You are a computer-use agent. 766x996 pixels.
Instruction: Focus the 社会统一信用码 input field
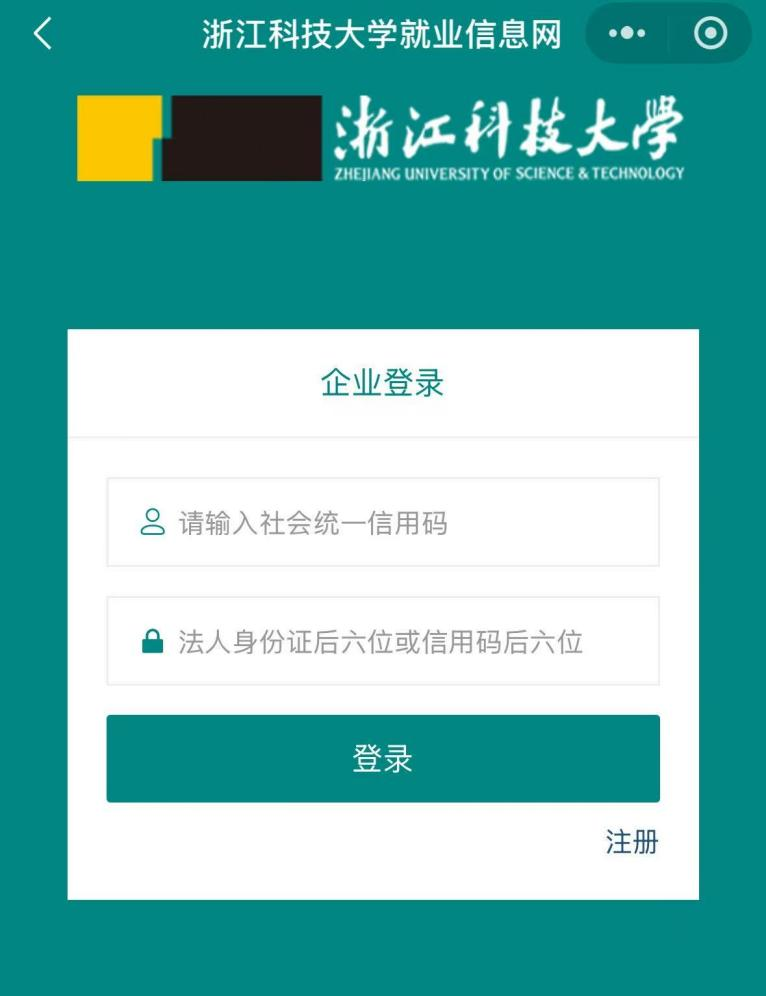pyautogui.click(x=383, y=522)
